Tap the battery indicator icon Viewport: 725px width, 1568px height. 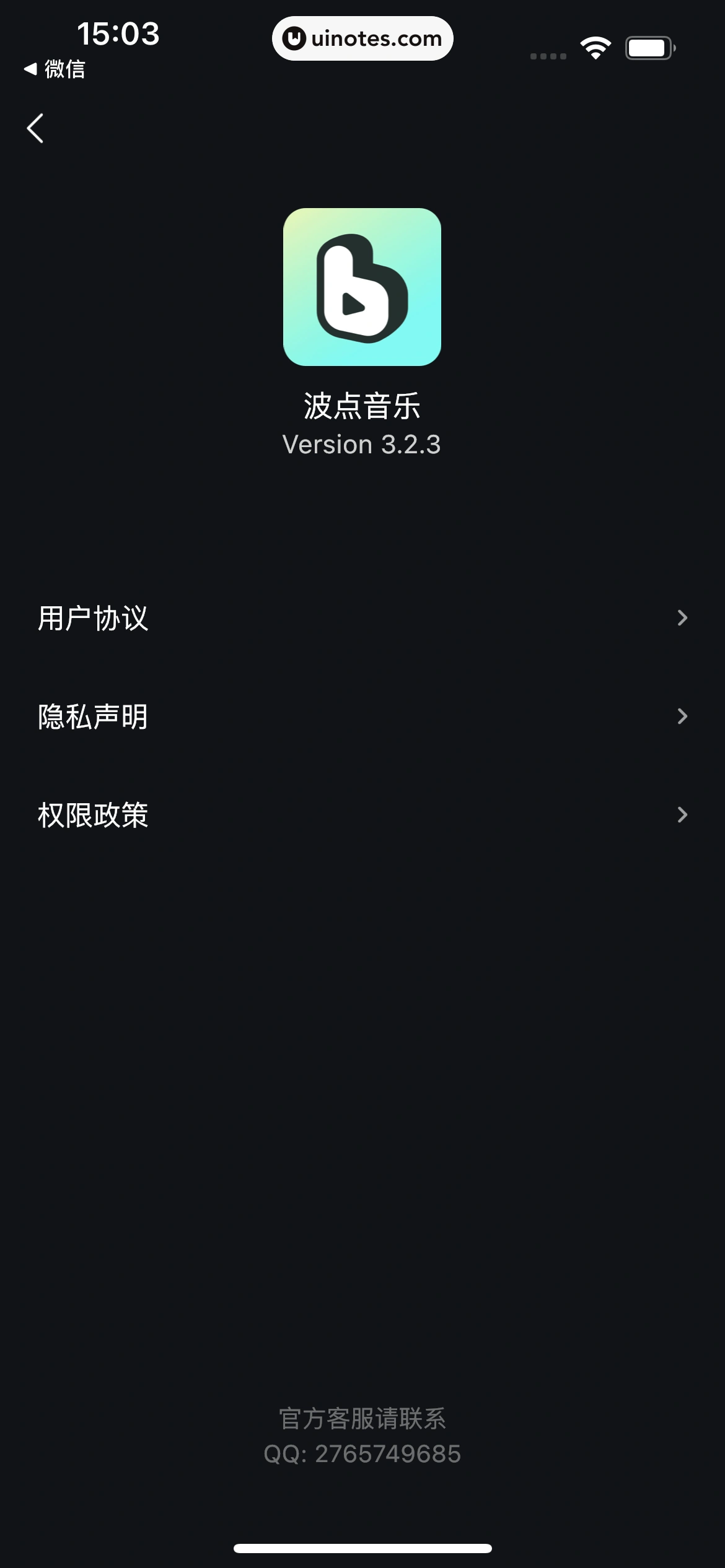point(649,45)
